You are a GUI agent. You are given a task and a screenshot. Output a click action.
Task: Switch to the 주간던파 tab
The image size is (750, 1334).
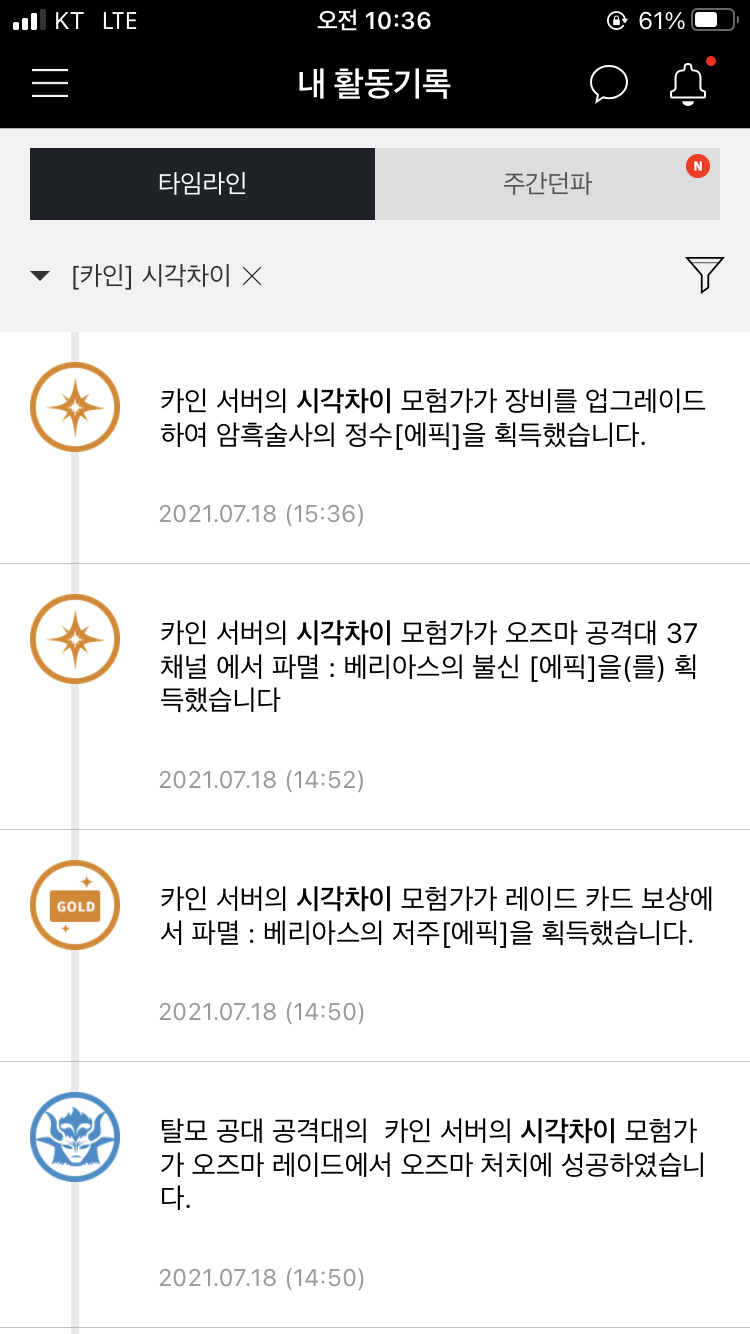coord(548,184)
